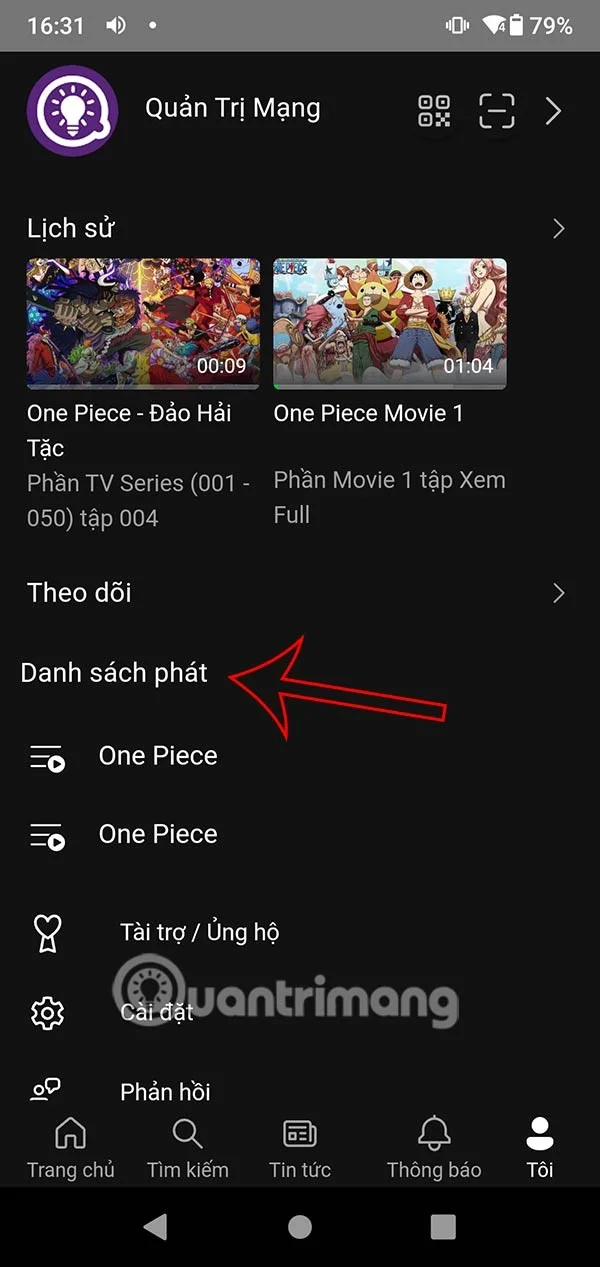Switch to the Trang chủ tab
This screenshot has width=600, height=1267.
click(x=71, y=1148)
